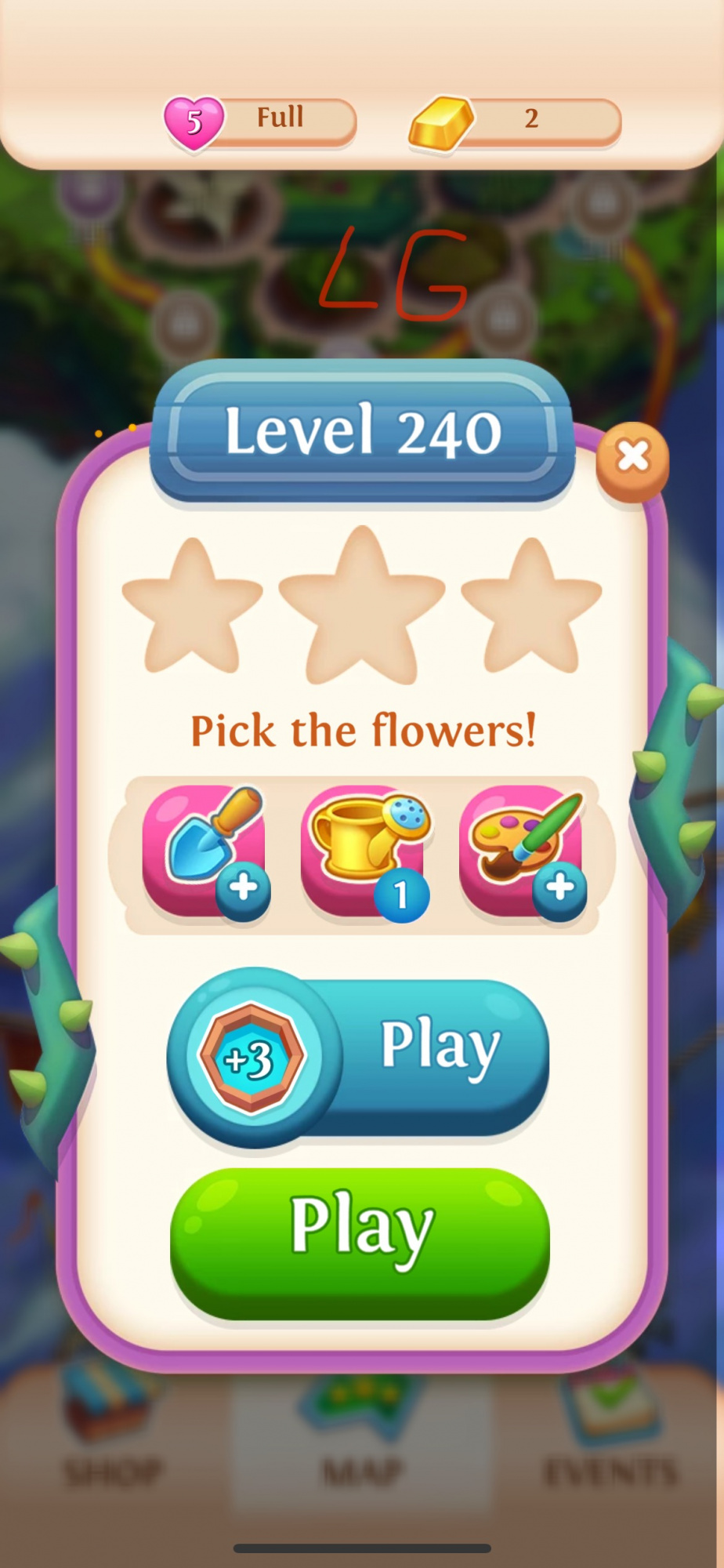The image size is (724, 1568).
Task: Tap the green Play button
Action: 360,1244
